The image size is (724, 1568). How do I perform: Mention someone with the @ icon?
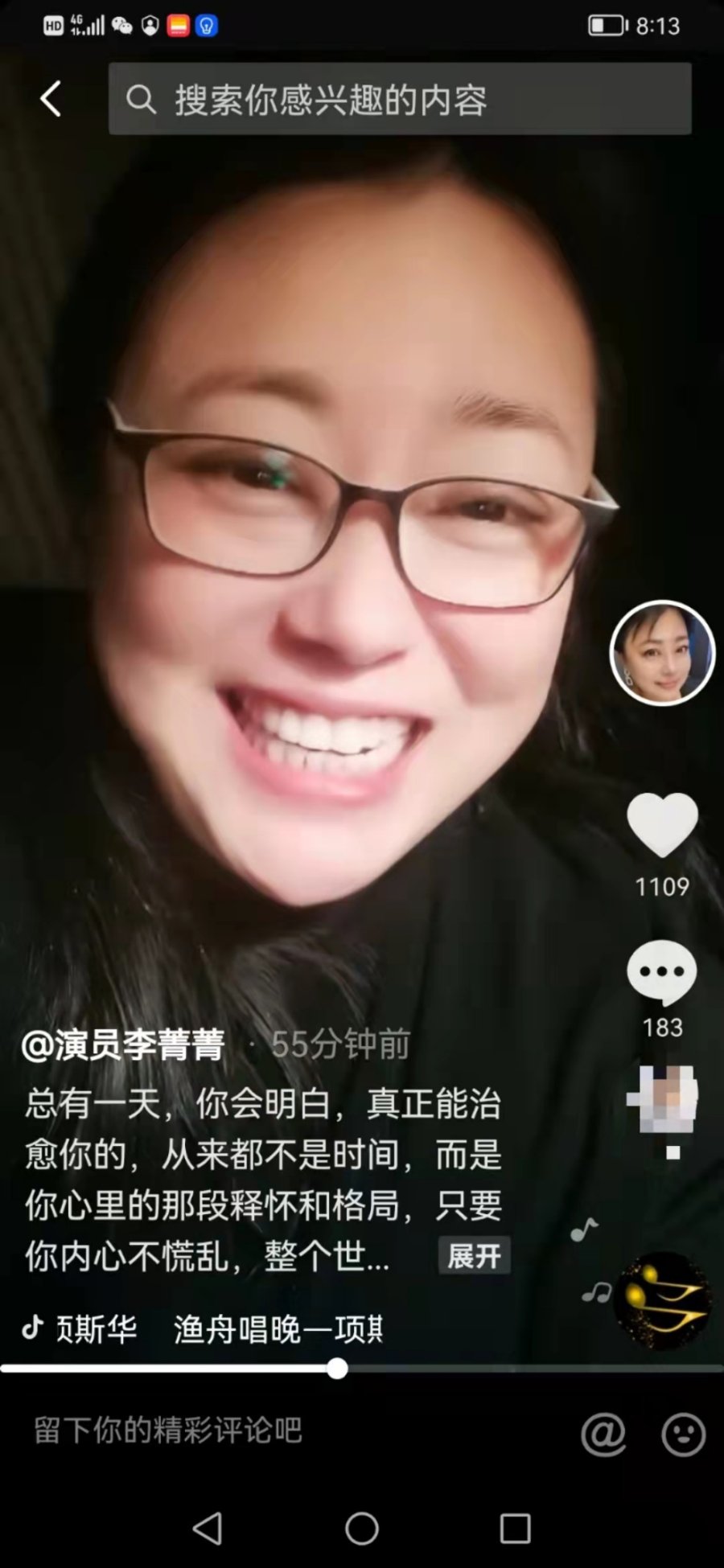pyautogui.click(x=603, y=1434)
